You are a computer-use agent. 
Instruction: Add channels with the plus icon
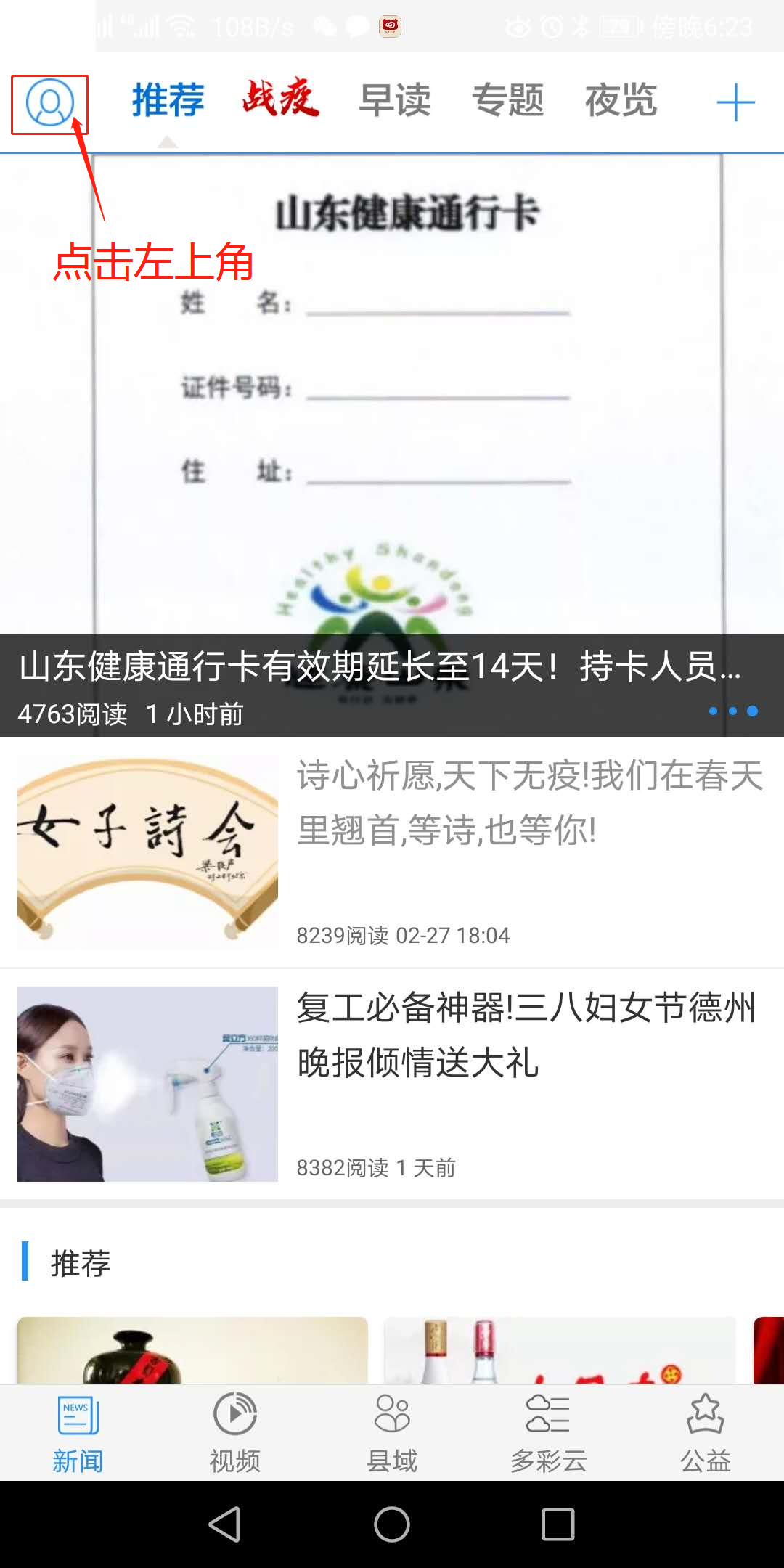tap(735, 102)
